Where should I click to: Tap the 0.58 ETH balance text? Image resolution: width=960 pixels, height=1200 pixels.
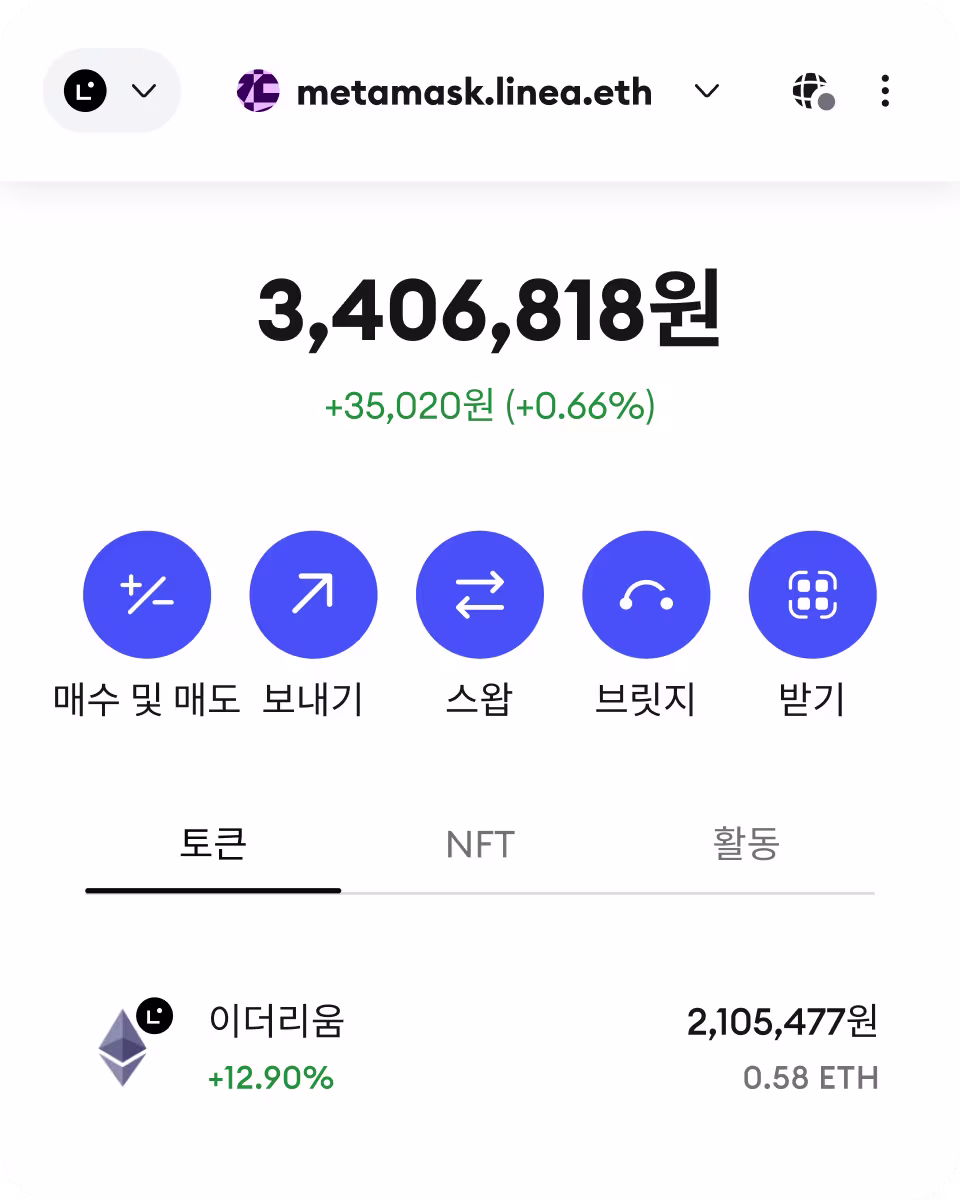click(x=811, y=1077)
